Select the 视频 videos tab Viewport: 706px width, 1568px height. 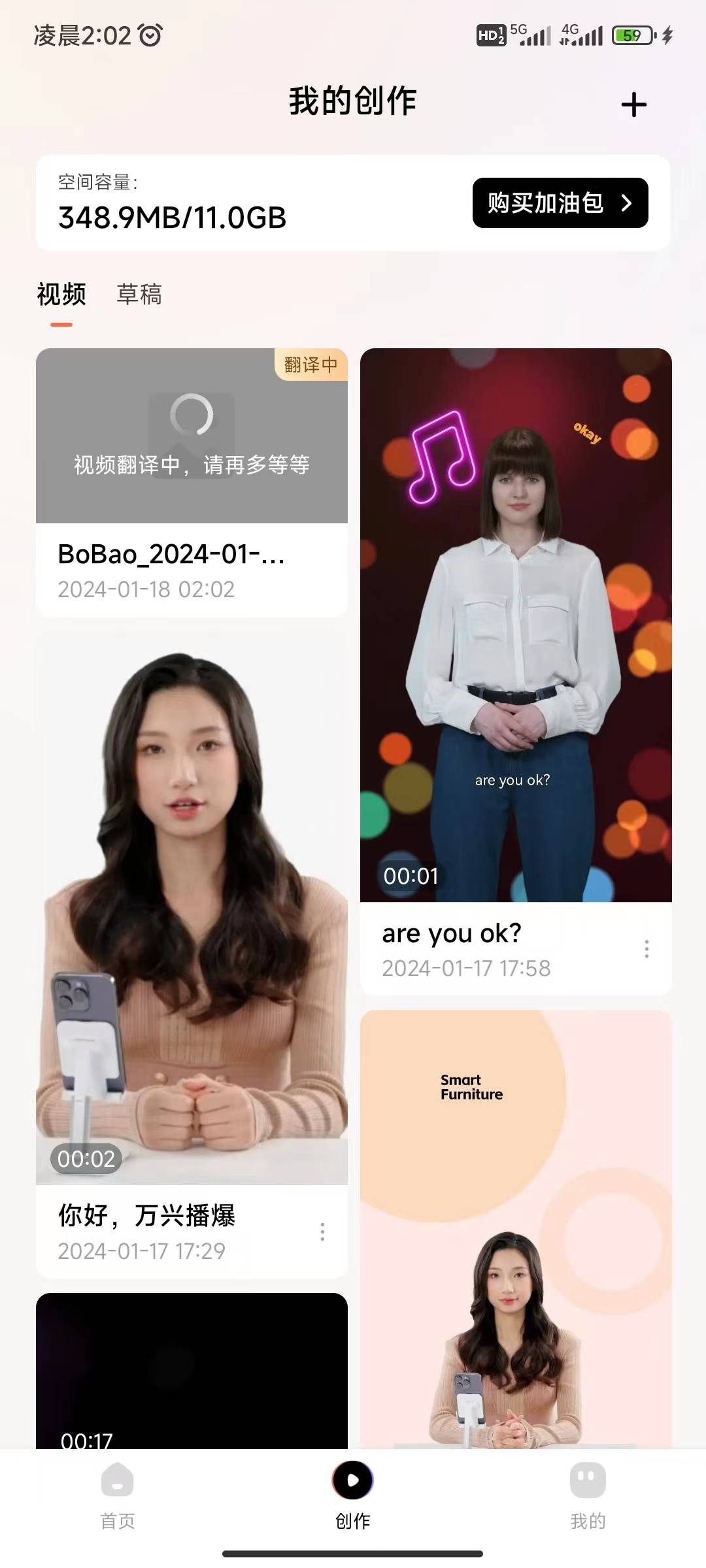click(61, 294)
